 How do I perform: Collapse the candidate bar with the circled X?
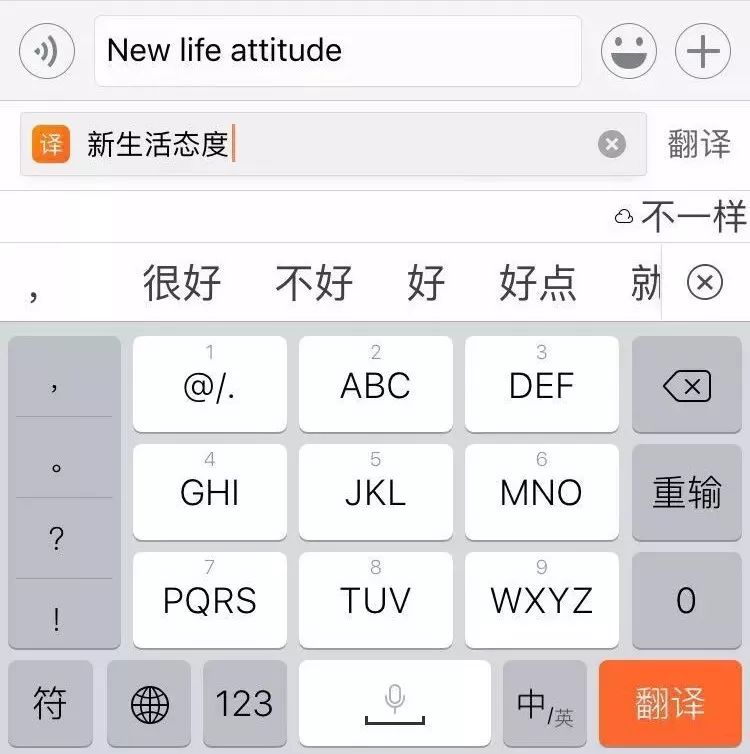click(704, 283)
